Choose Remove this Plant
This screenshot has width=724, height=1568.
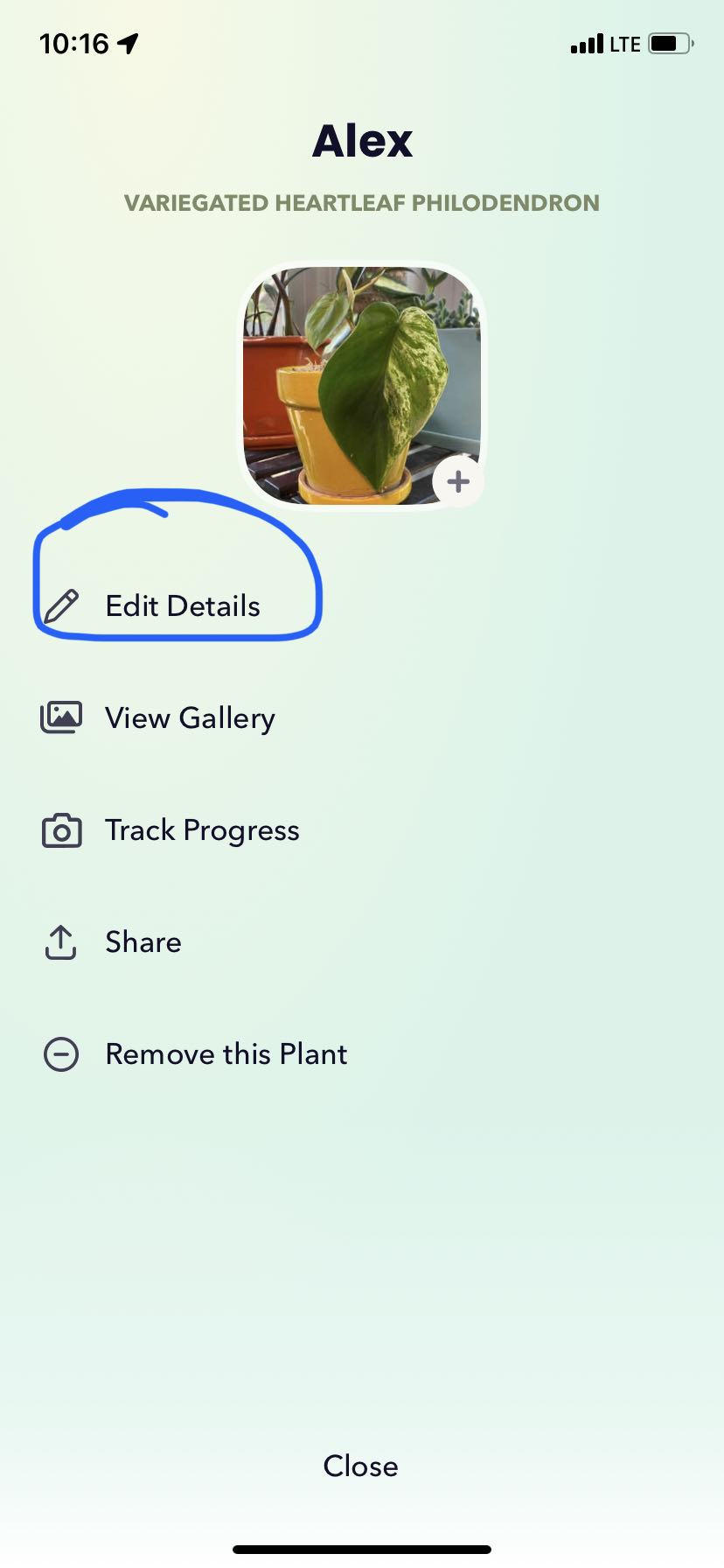(226, 1053)
